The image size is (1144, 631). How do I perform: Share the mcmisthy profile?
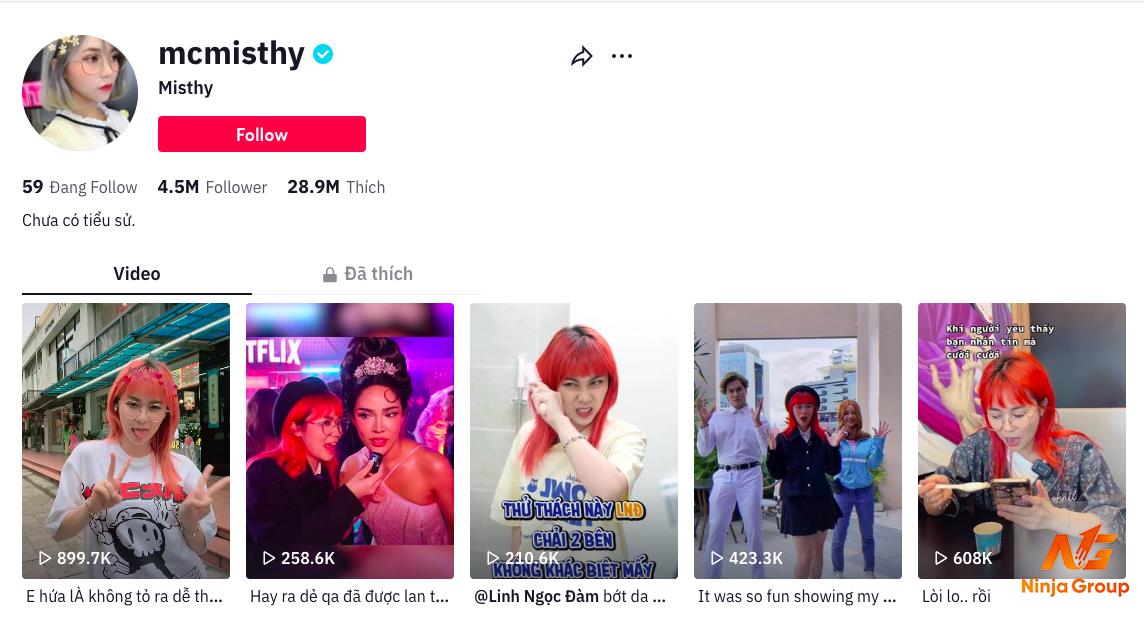pos(582,57)
